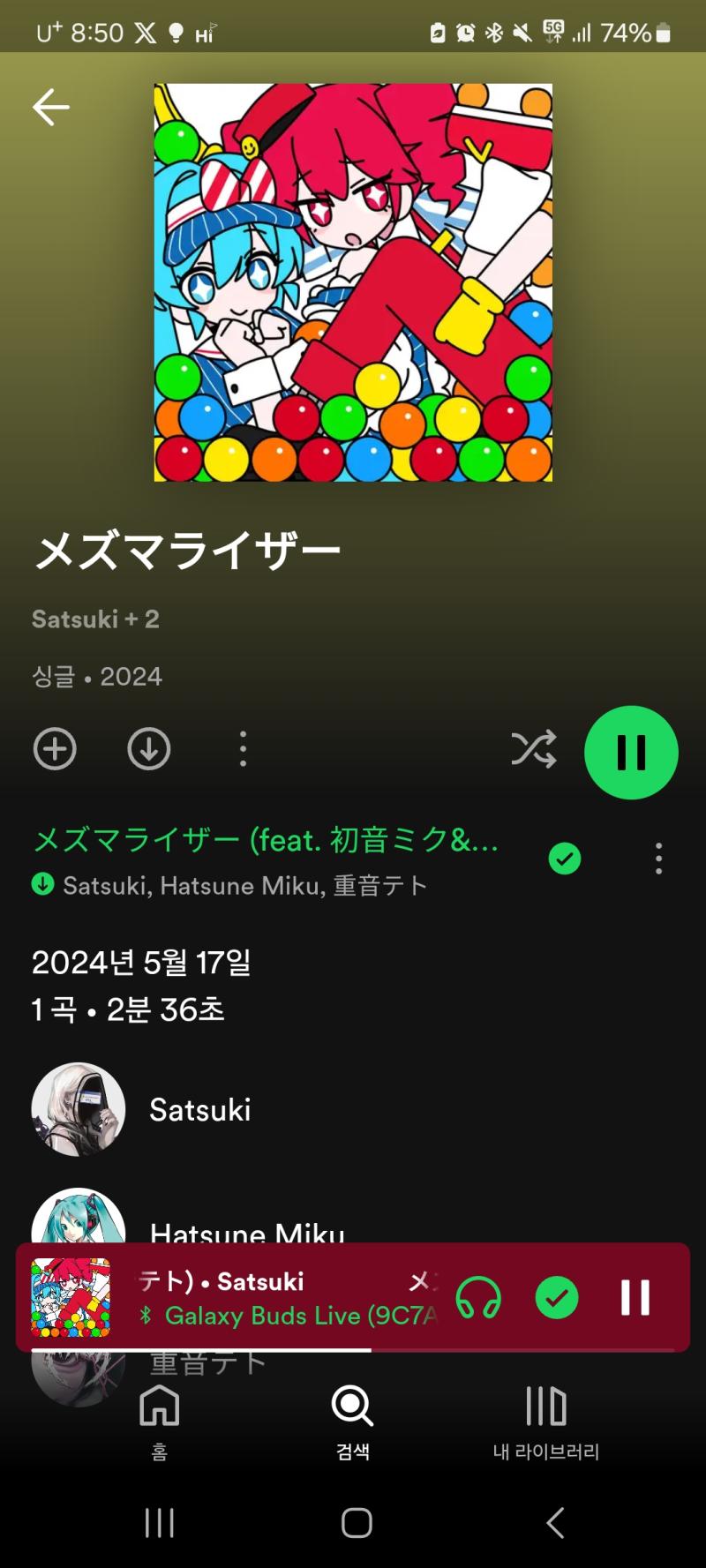The height and width of the screenshot is (1568, 706).
Task: Go back using the top-left arrow
Action: pos(51,107)
